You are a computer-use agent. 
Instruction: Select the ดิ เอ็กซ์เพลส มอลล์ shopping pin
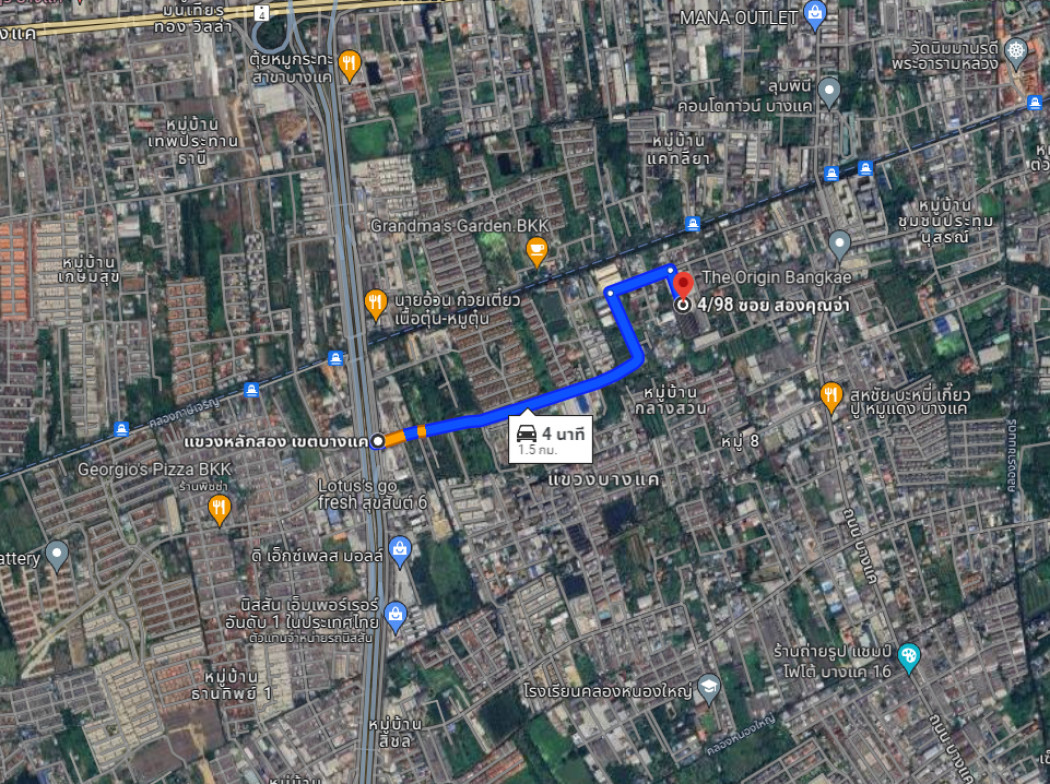(x=400, y=548)
